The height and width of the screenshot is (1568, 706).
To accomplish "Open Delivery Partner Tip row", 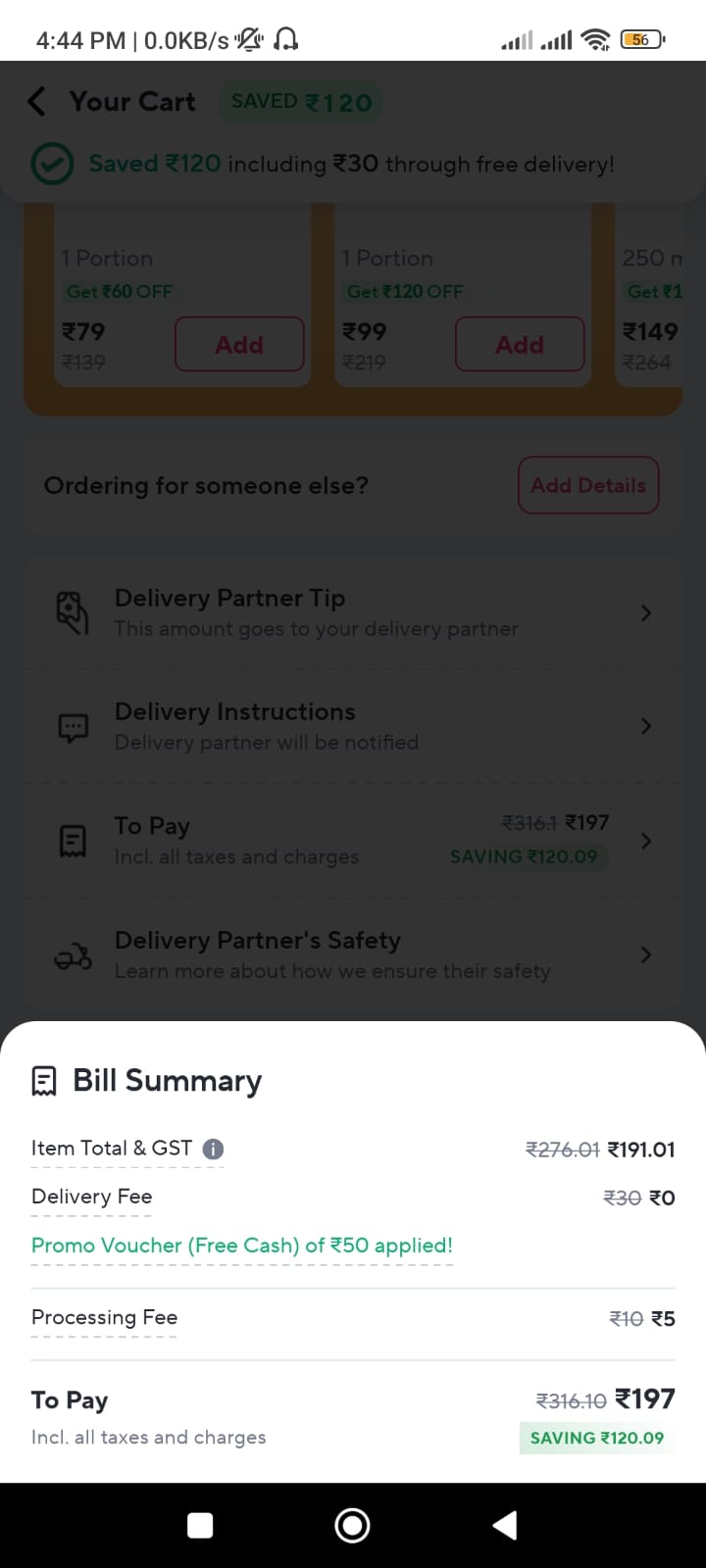I will [x=353, y=613].
